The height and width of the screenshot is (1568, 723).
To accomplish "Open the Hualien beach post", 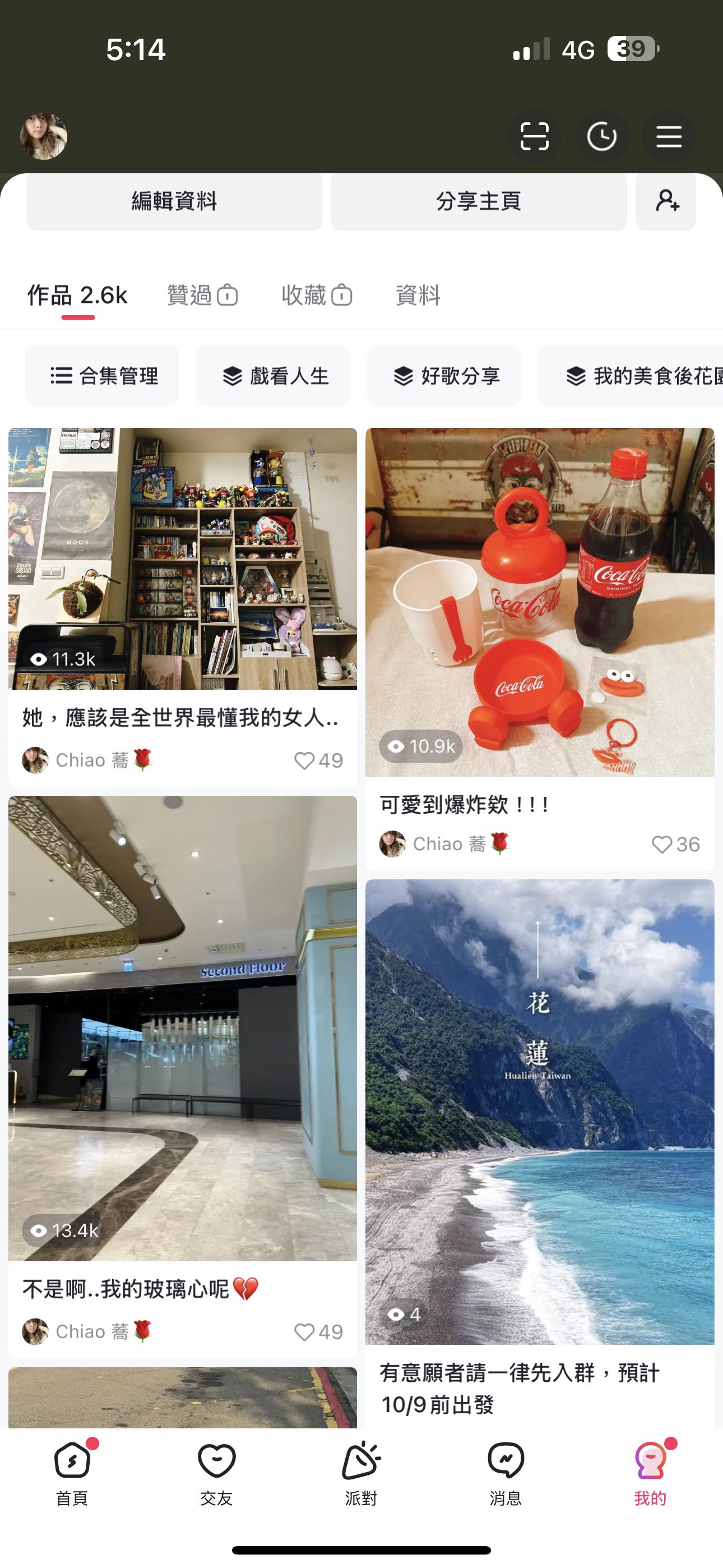I will 539,1112.
